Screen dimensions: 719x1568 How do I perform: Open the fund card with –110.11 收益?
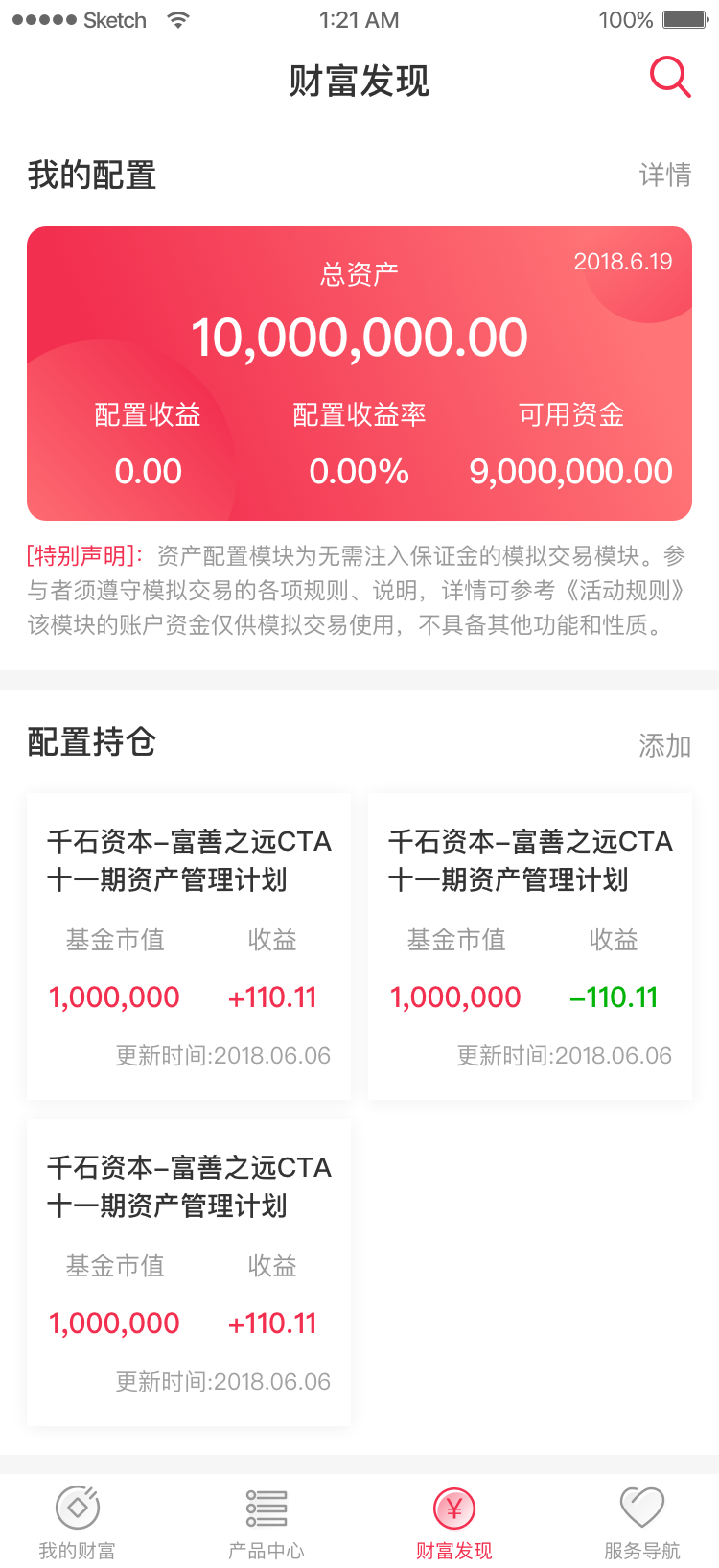coord(530,947)
